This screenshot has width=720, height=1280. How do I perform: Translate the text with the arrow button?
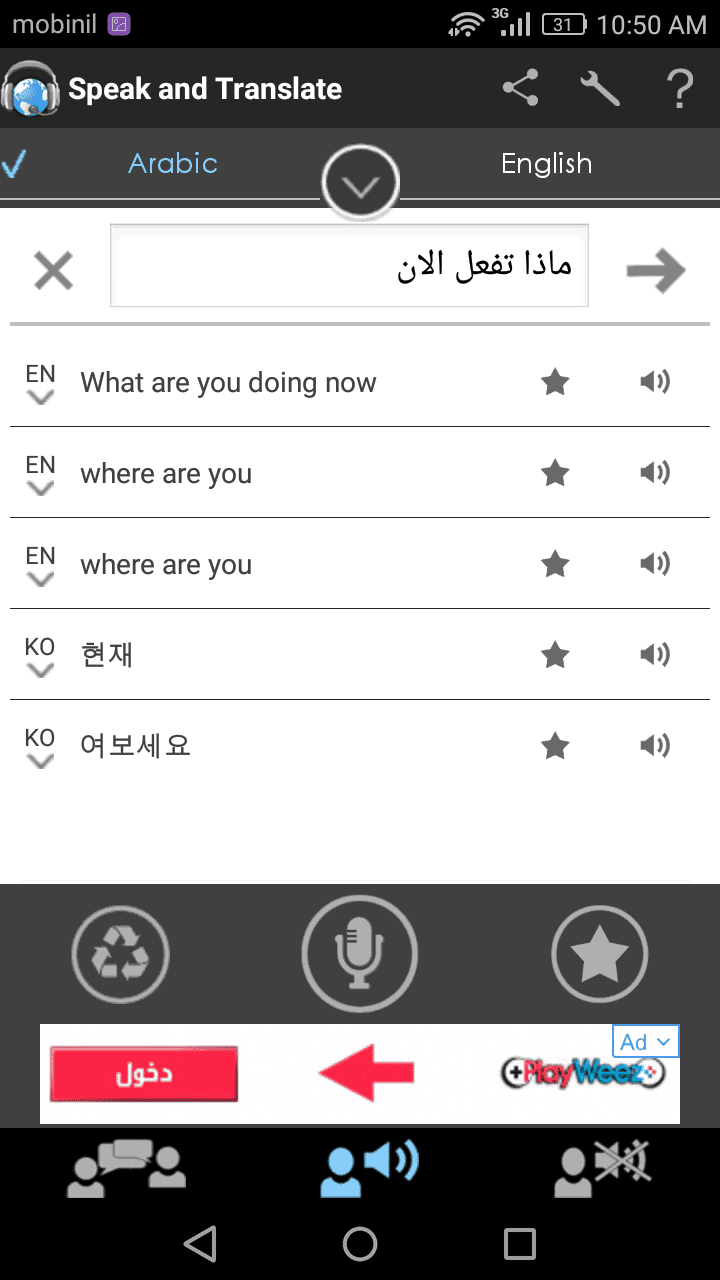[x=656, y=270]
